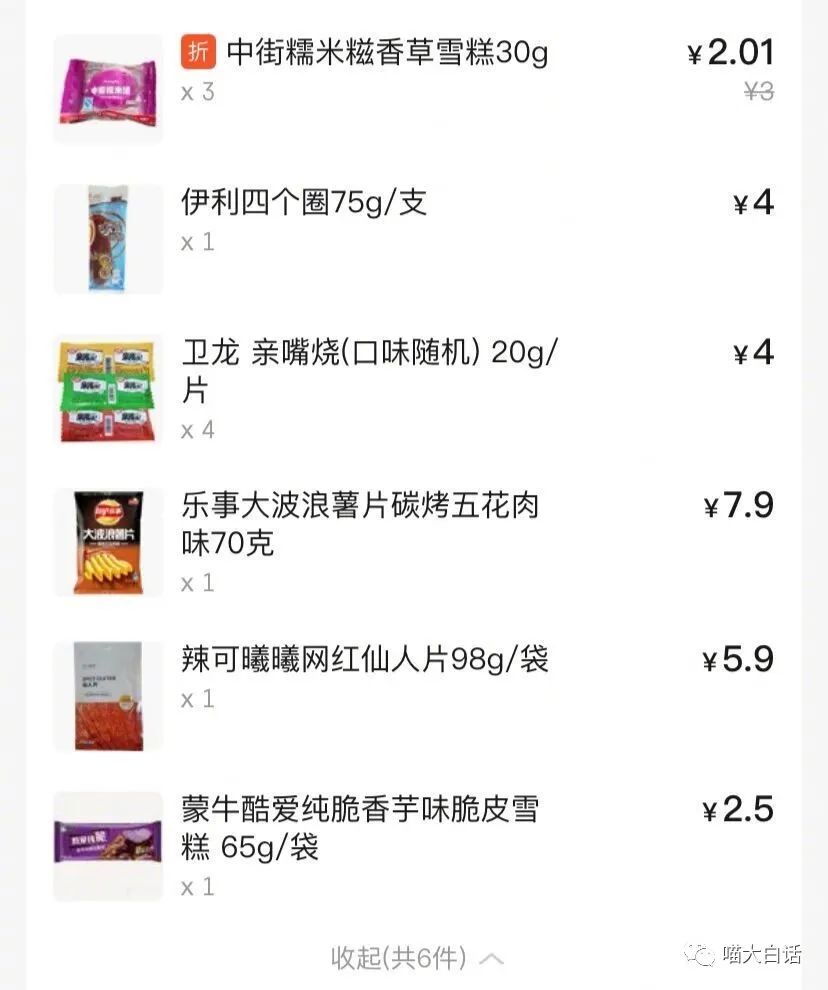Click the 折 discount badge icon
Screen dimensions: 828x990
(x=200, y=51)
